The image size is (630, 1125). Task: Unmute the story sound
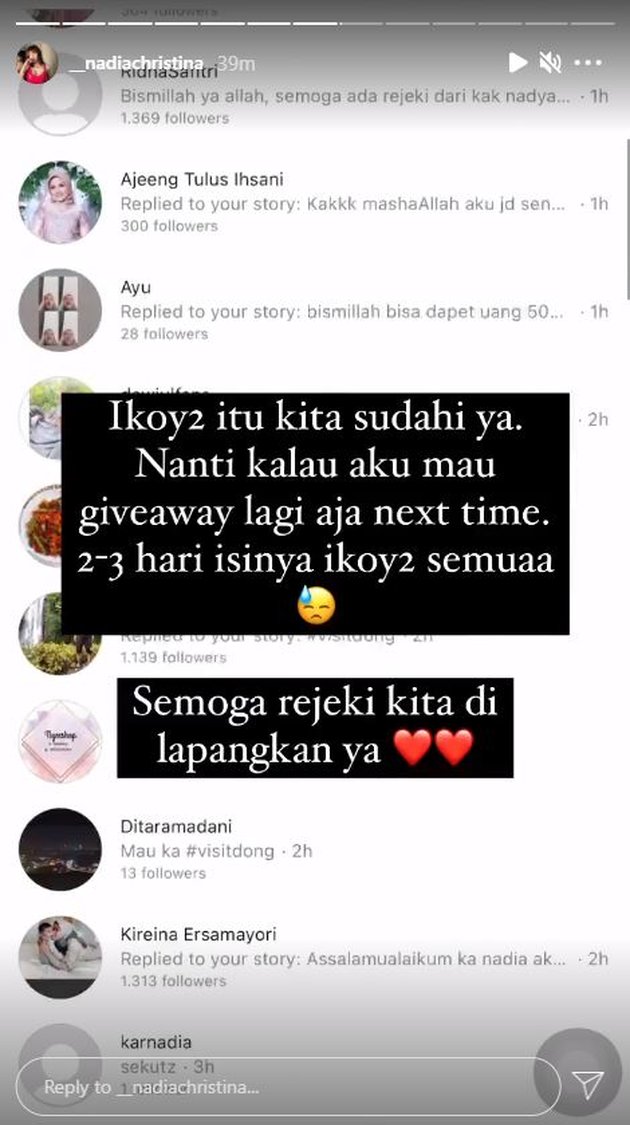pyautogui.click(x=550, y=63)
